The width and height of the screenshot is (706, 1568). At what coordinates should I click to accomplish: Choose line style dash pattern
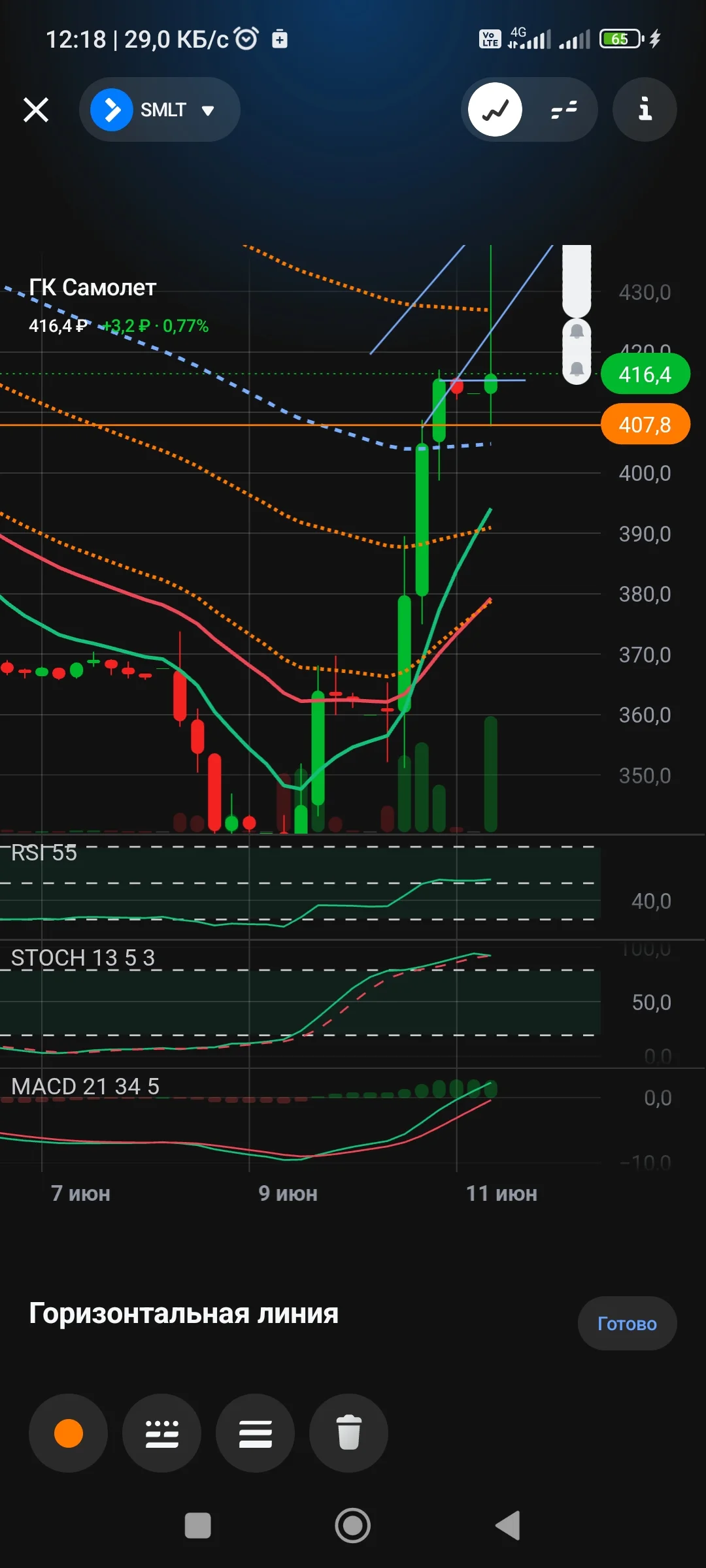point(161,1433)
